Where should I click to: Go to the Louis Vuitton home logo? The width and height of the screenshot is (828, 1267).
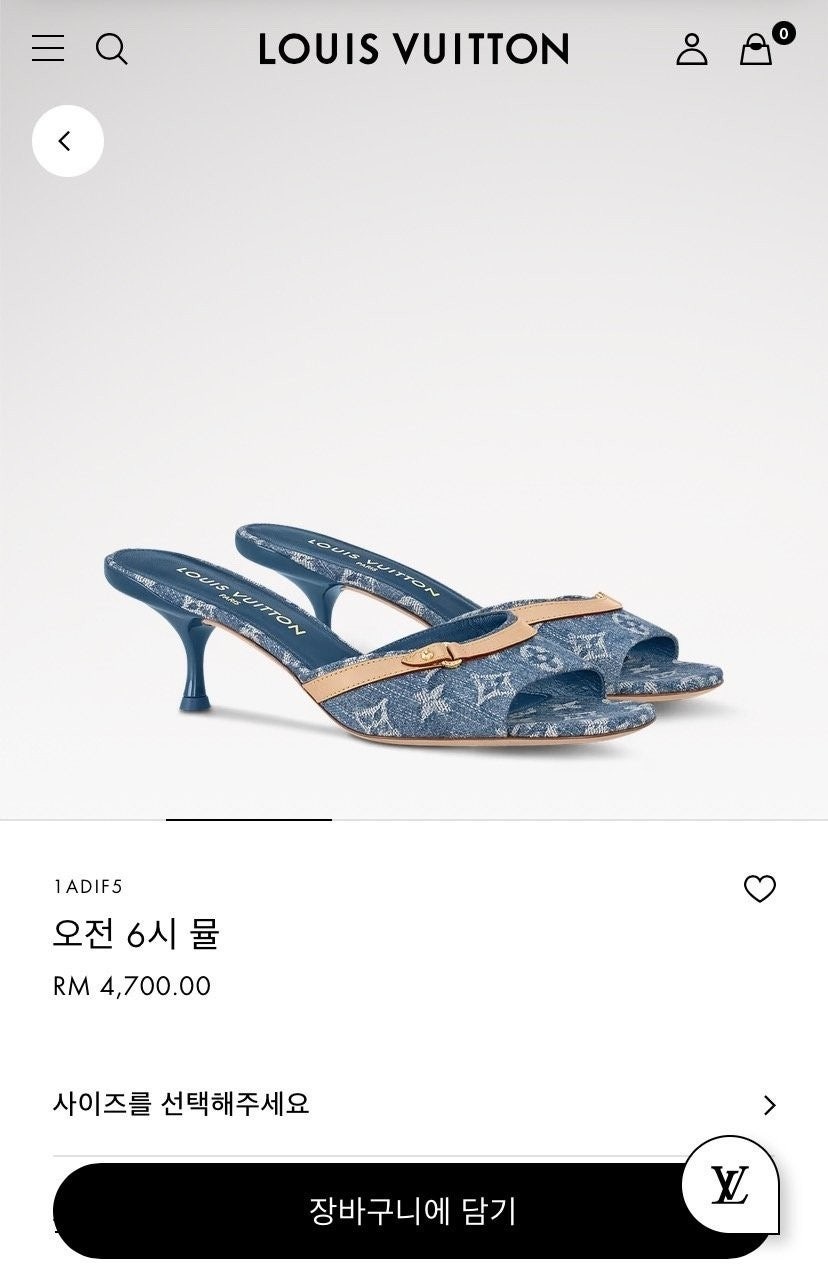pyautogui.click(x=413, y=49)
